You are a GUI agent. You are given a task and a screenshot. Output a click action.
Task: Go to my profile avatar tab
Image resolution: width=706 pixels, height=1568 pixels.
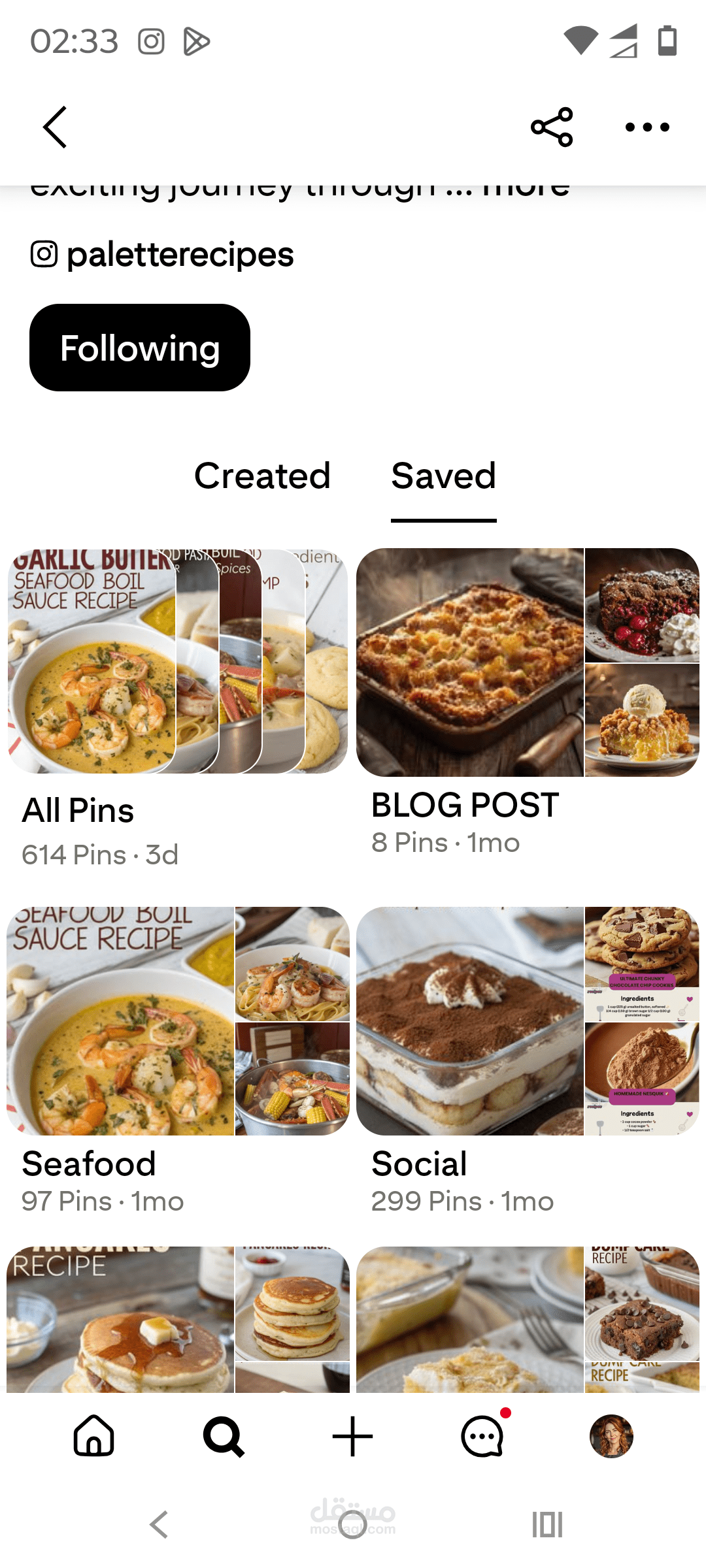tap(611, 1436)
